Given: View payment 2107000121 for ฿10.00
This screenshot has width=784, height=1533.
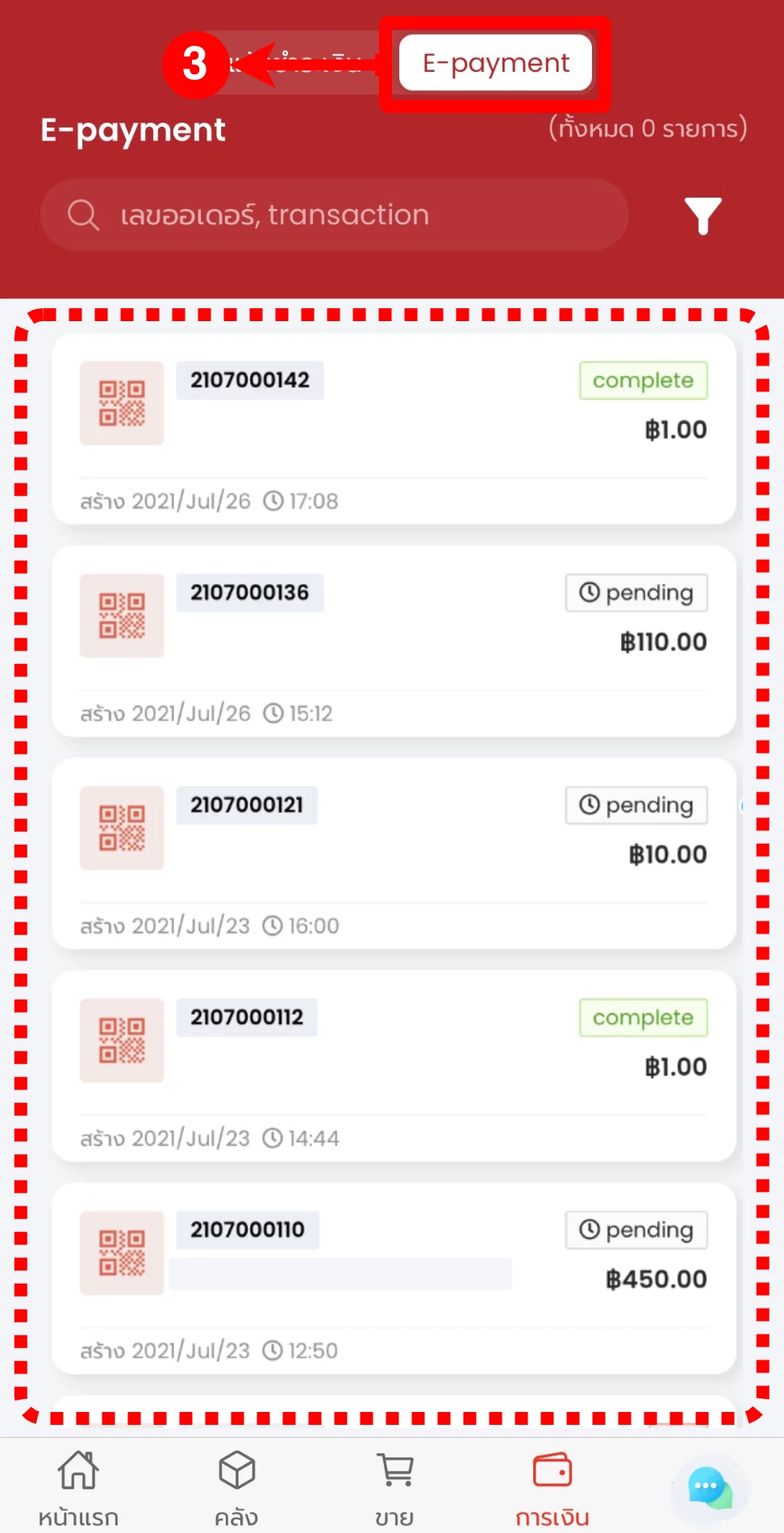Looking at the screenshot, I should click(394, 854).
